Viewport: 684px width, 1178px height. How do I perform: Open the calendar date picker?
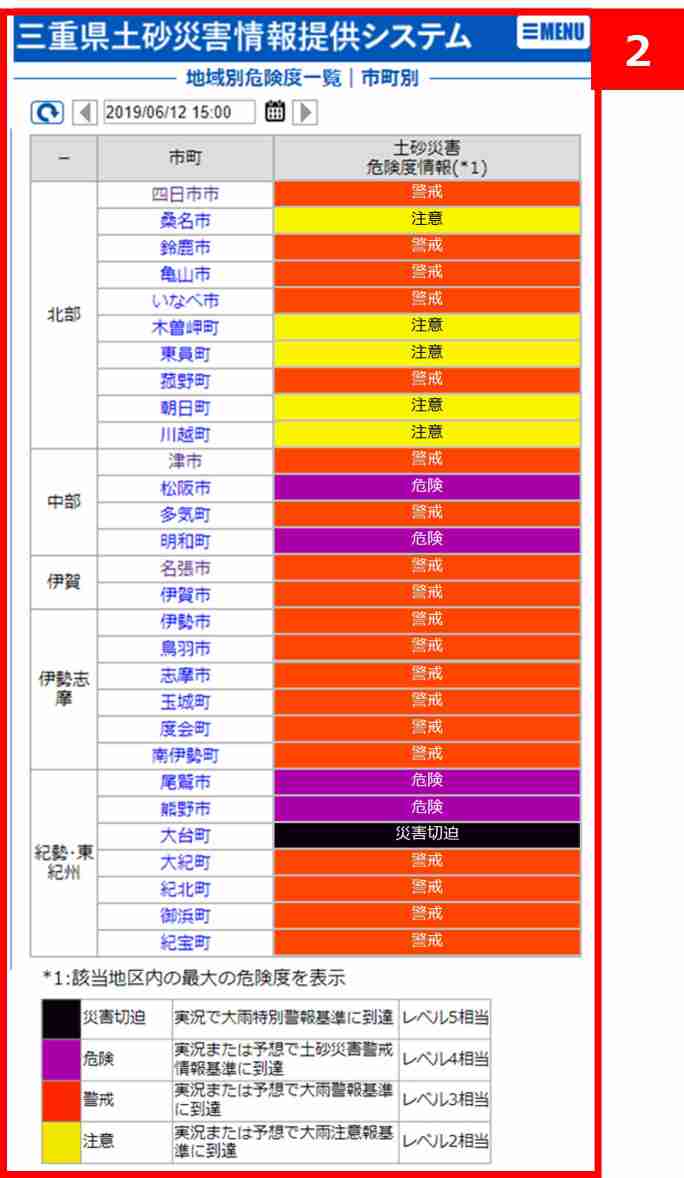(275, 113)
